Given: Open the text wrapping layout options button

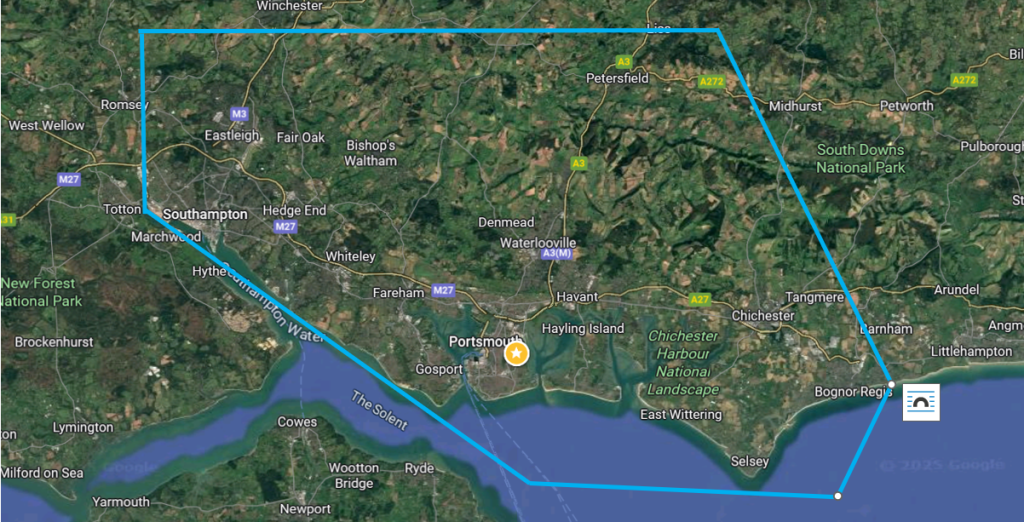Looking at the screenshot, I should pyautogui.click(x=921, y=402).
